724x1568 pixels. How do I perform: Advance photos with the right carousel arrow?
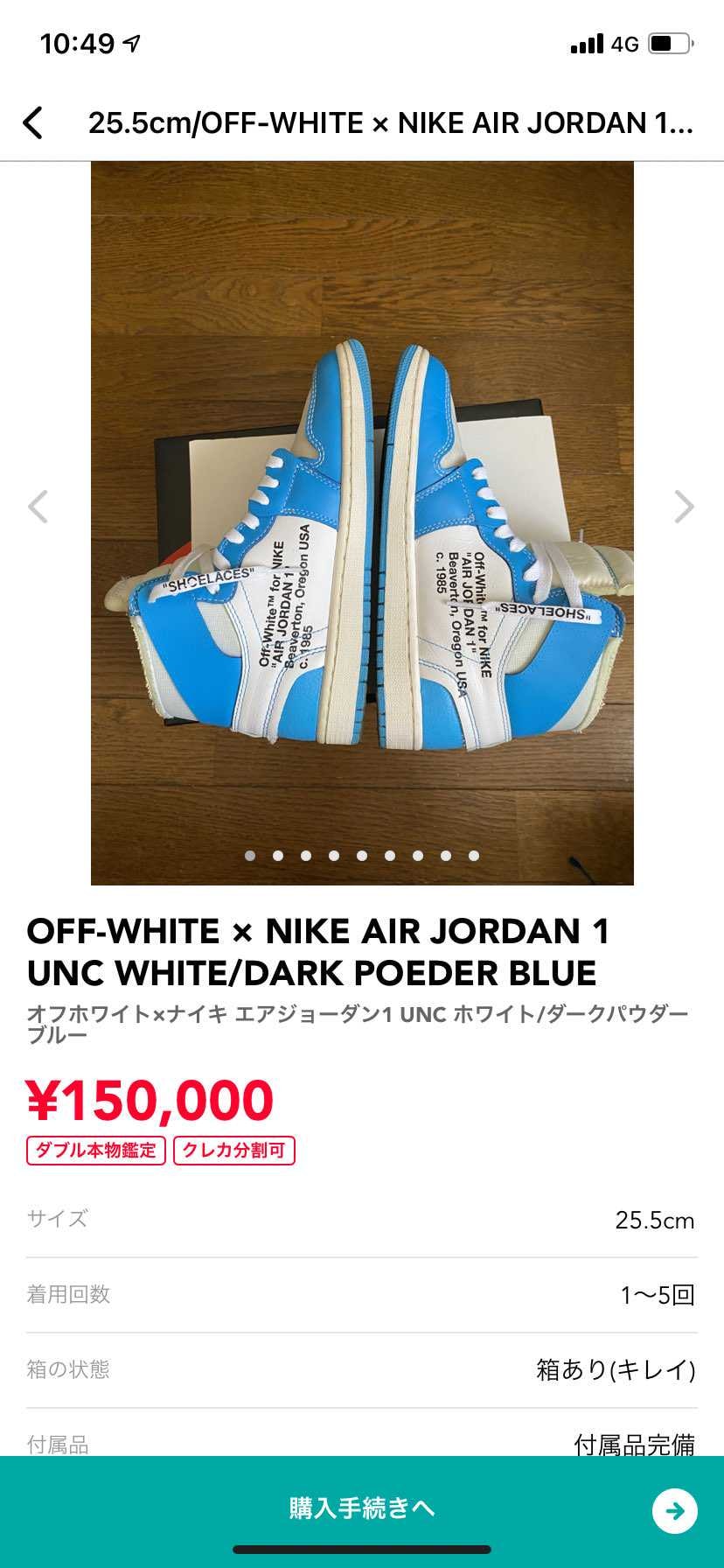click(685, 507)
